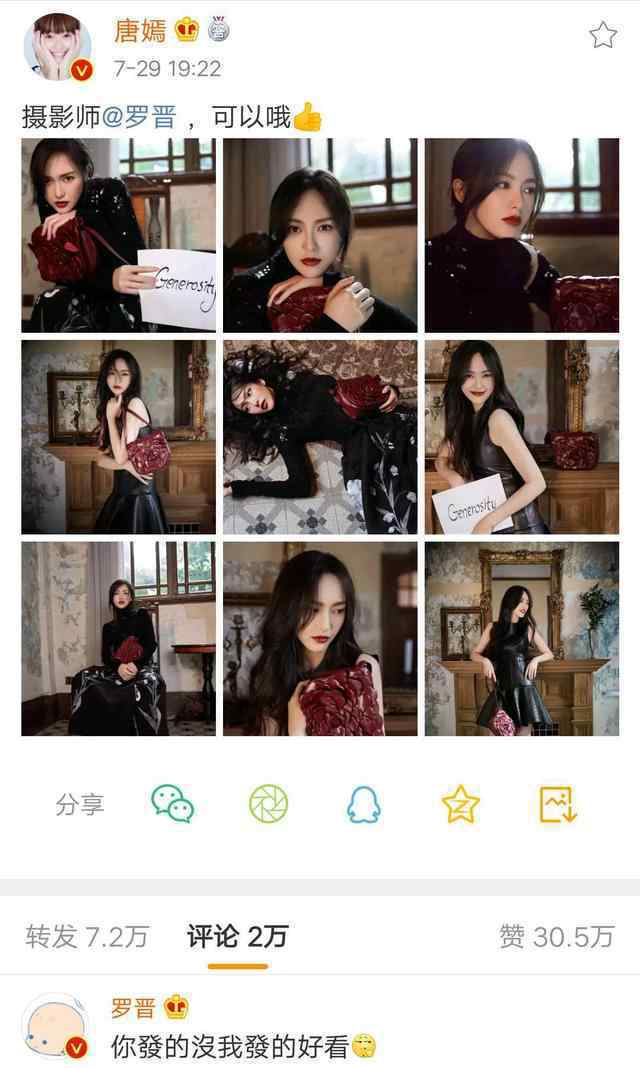The width and height of the screenshot is (640, 1068).
Task: Open the top right photo by the window
Action: (522, 235)
